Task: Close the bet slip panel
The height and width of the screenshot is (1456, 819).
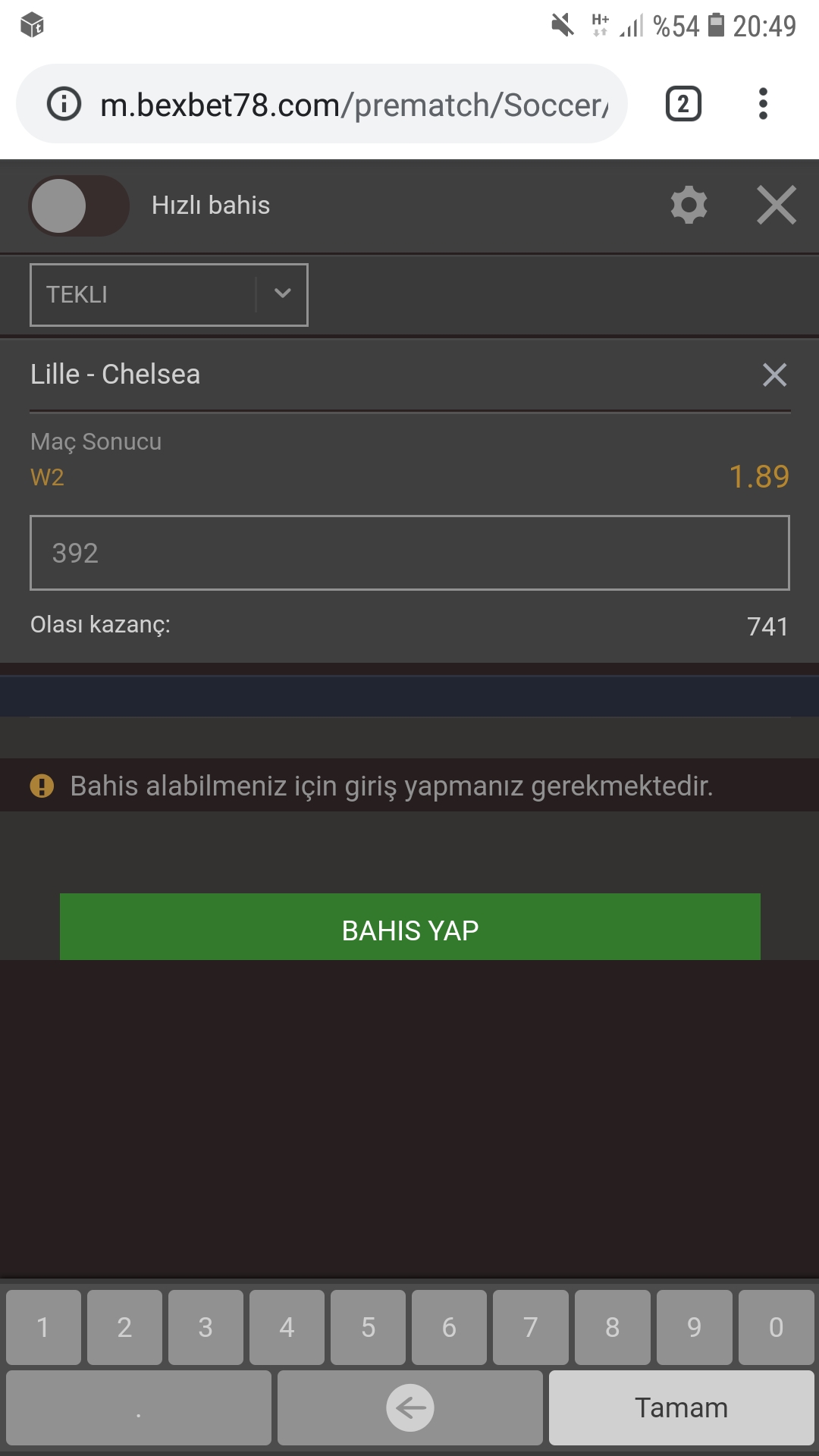Action: (x=777, y=206)
